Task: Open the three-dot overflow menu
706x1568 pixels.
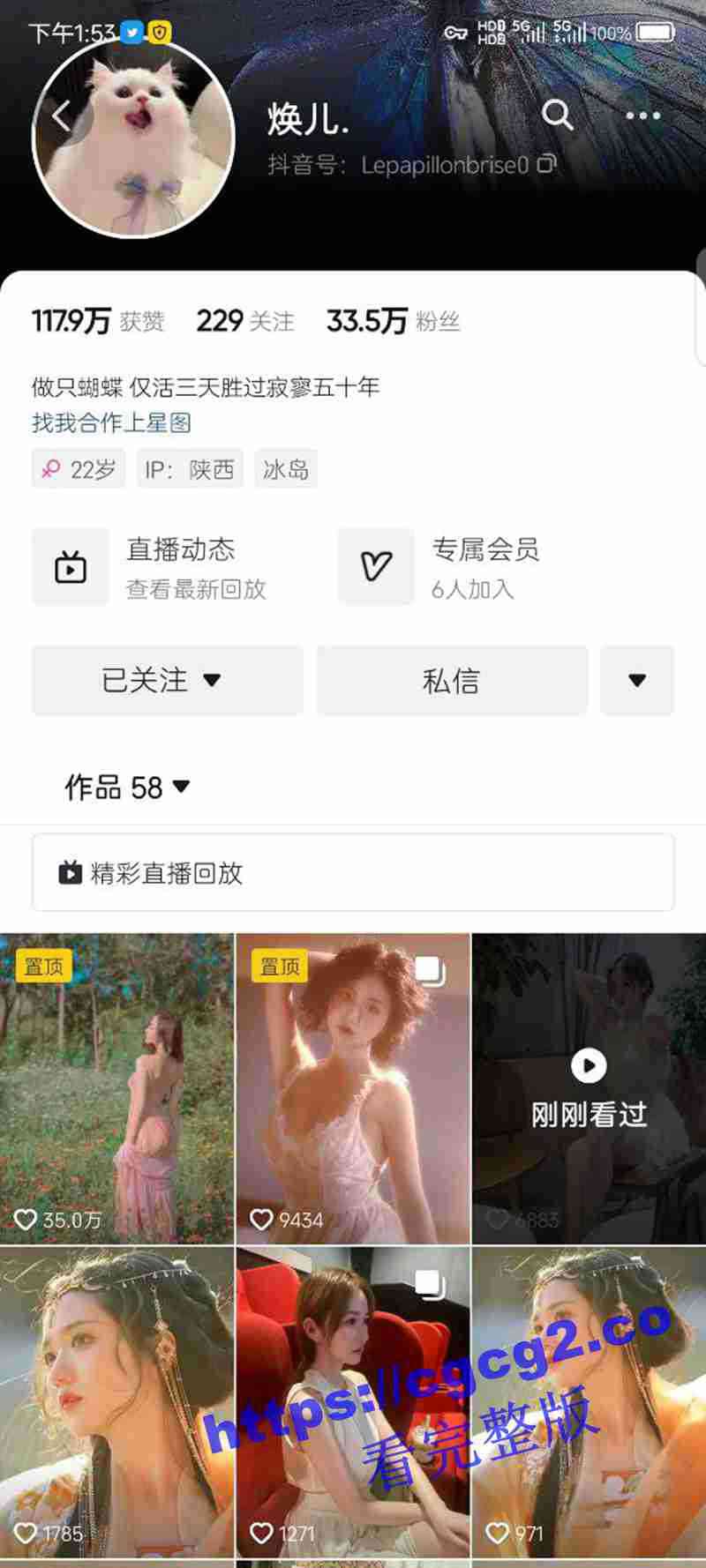Action: 642,116
